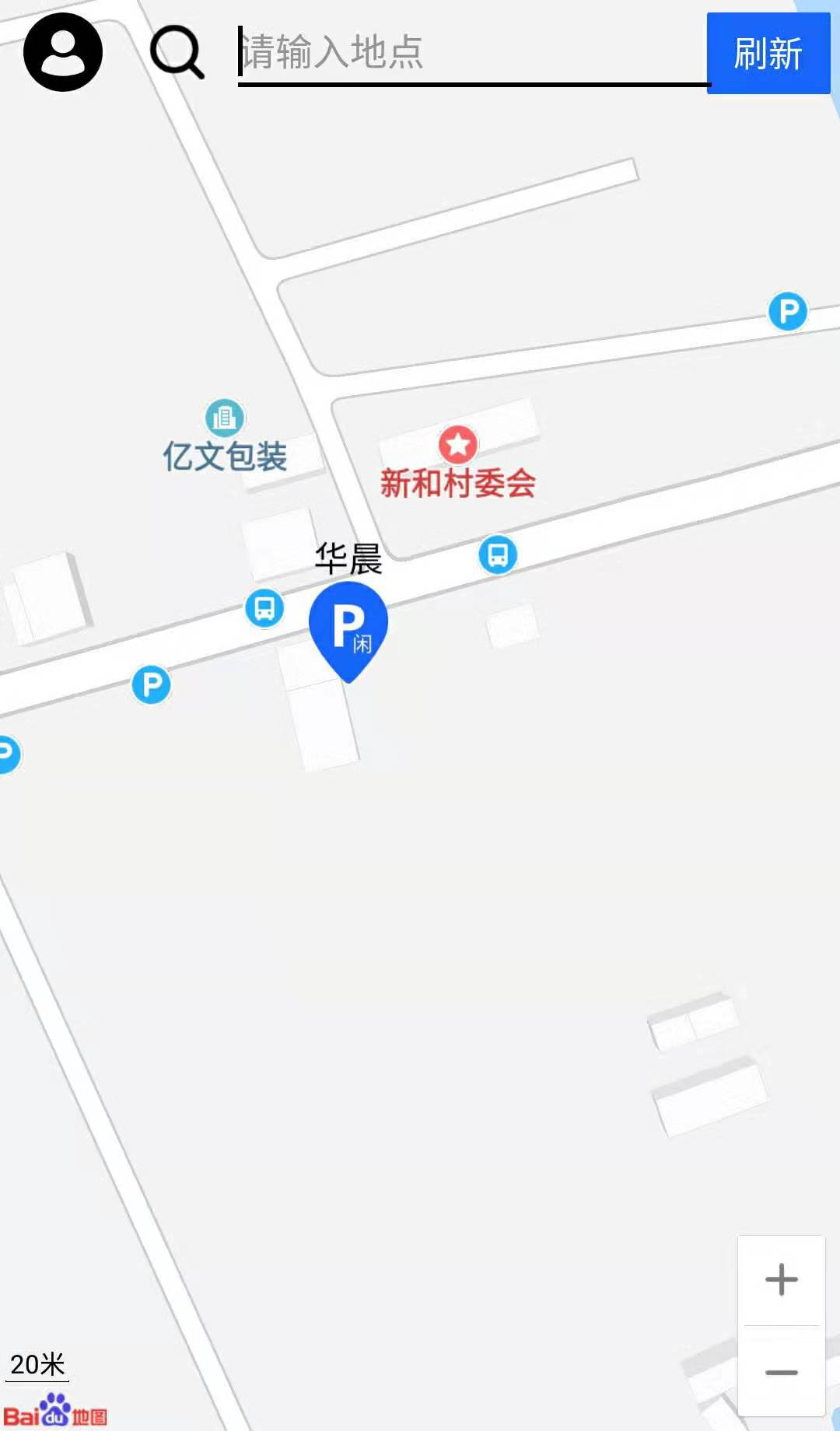
Task: Click the 请输入地点 search input field
Action: click(x=467, y=51)
